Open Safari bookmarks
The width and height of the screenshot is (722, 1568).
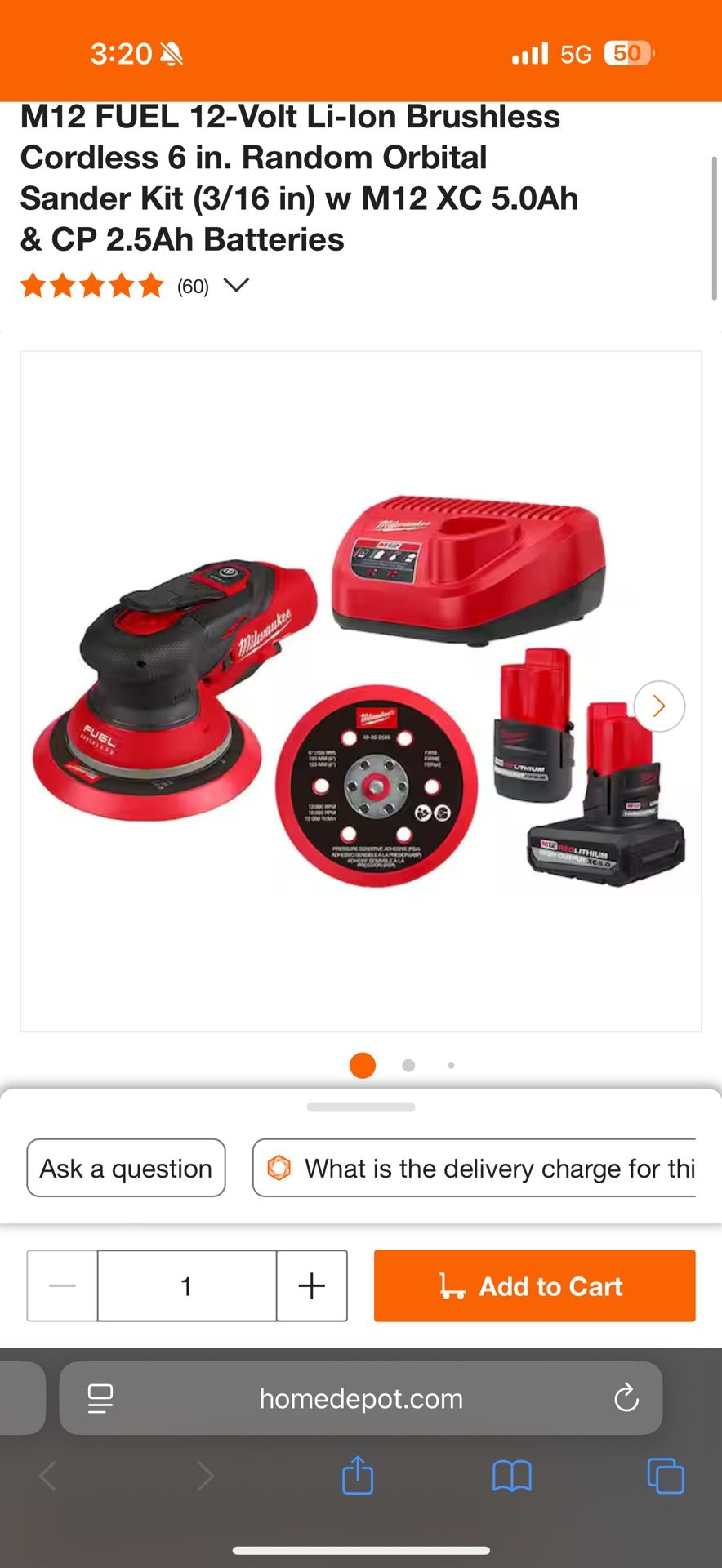(x=512, y=1476)
